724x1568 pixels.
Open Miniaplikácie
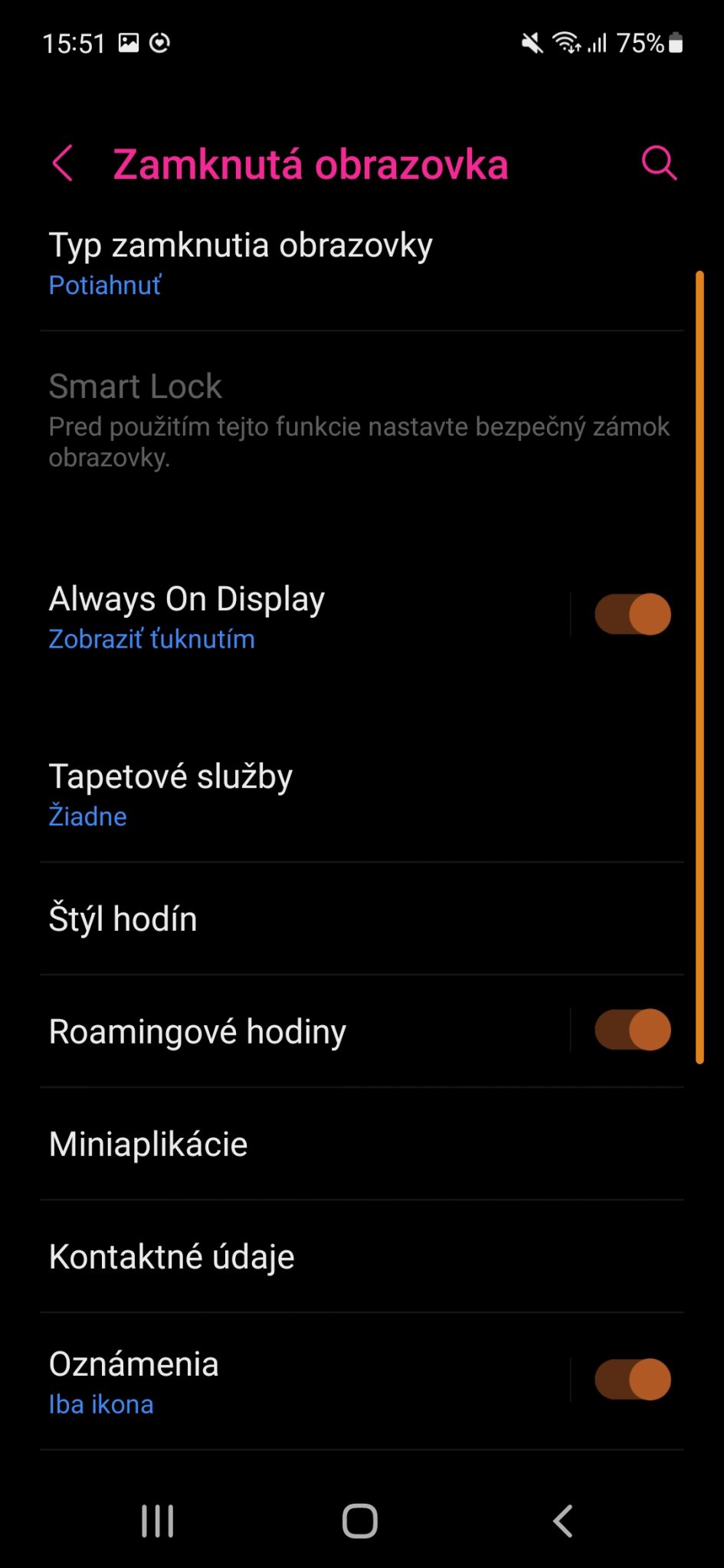(x=362, y=1144)
